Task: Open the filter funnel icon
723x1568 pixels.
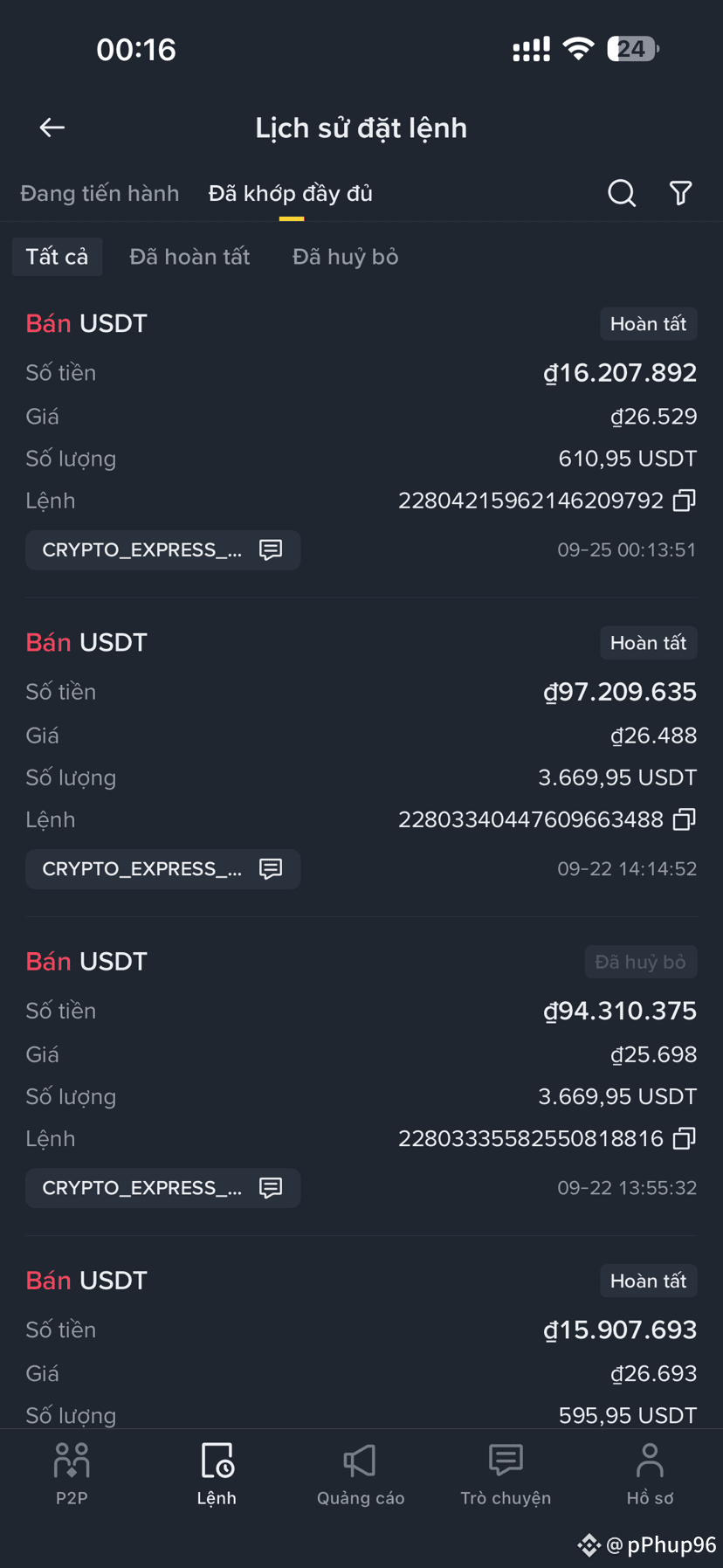Action: coord(681,193)
